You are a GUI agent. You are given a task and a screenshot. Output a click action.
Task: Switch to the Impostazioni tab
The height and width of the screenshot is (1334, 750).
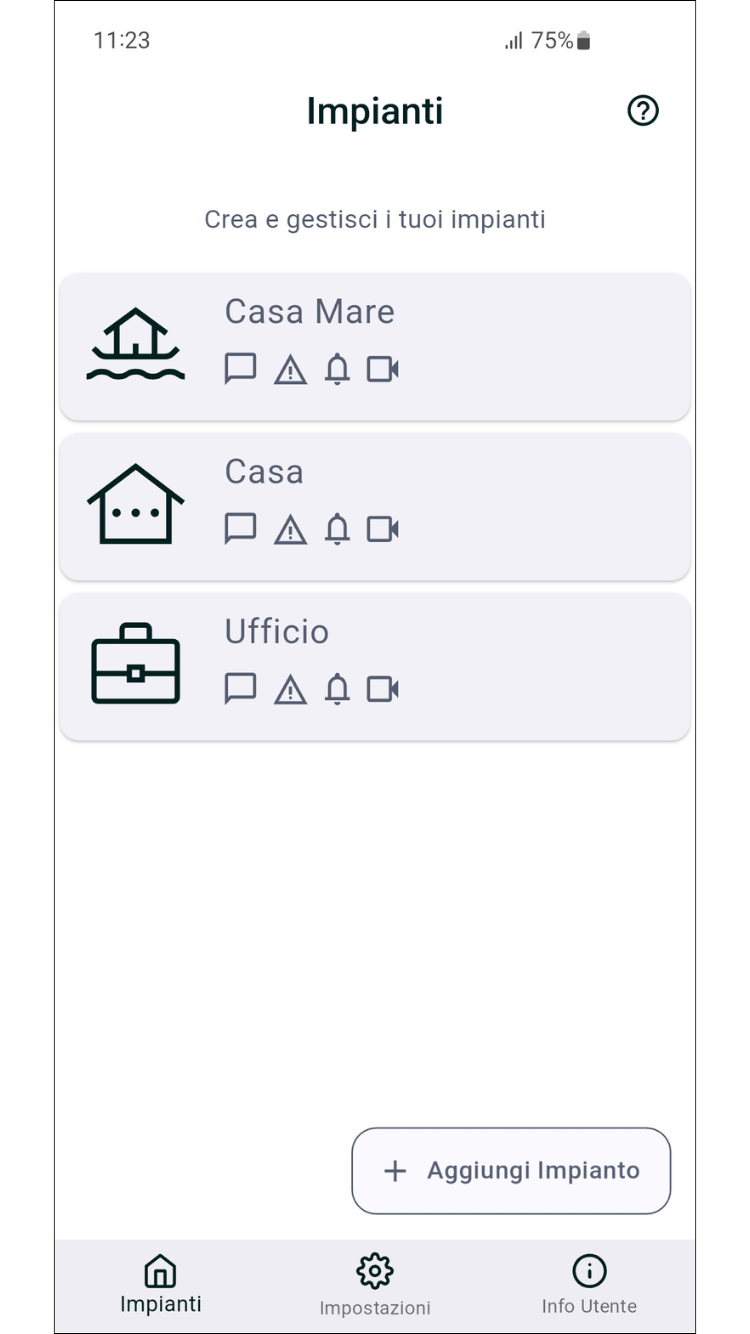(x=375, y=1286)
